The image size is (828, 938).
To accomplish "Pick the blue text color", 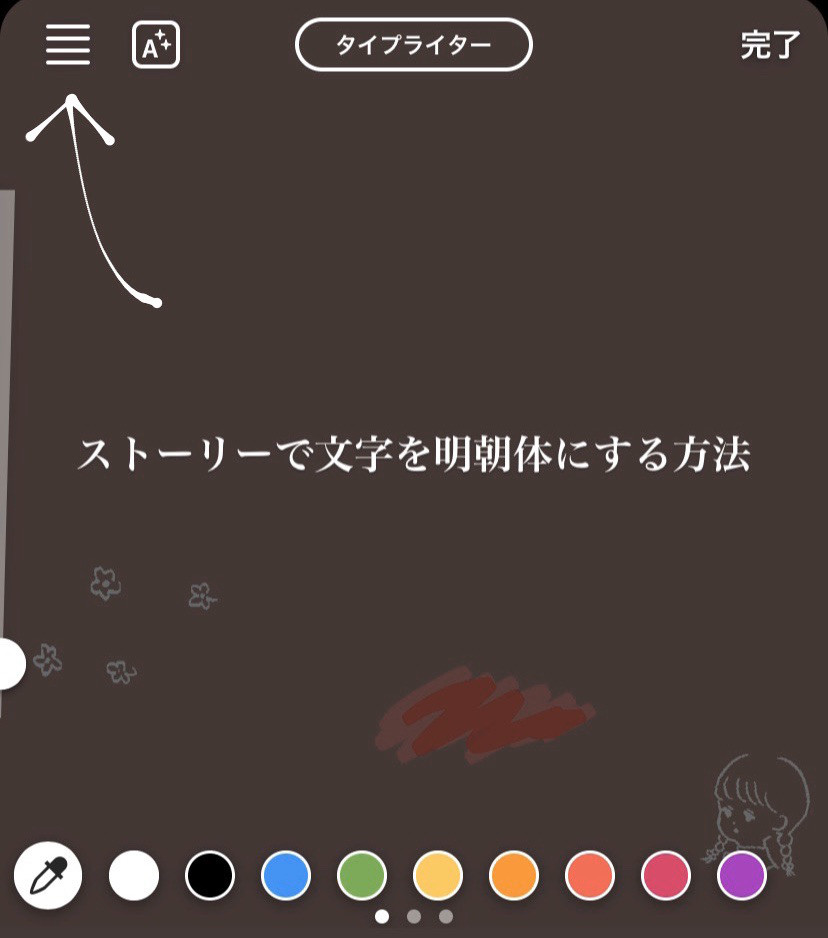I will click(286, 876).
